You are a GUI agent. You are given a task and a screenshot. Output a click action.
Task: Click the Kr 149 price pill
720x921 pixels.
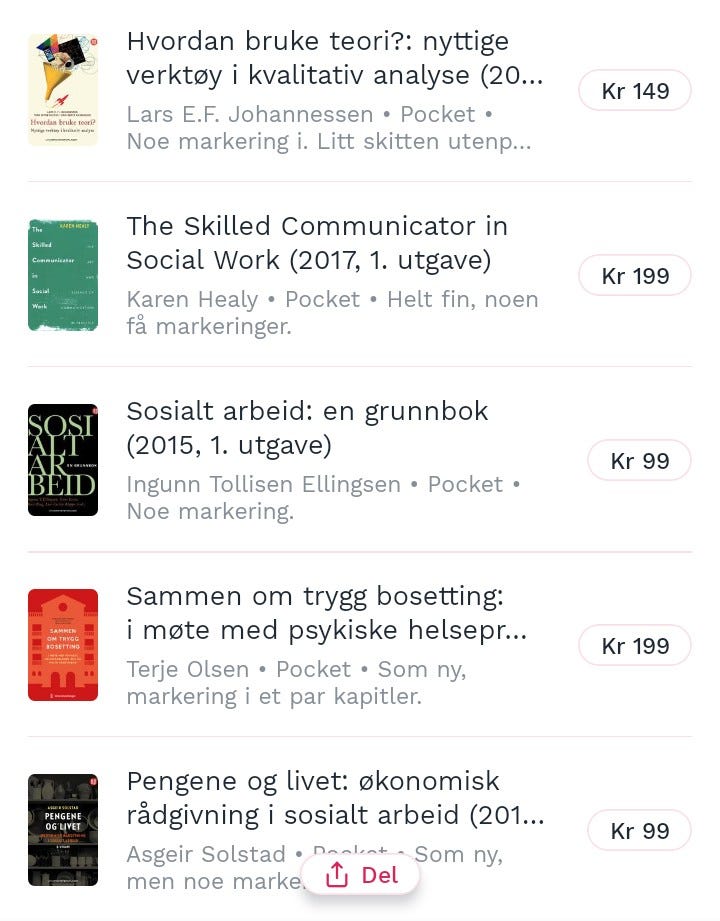point(634,90)
